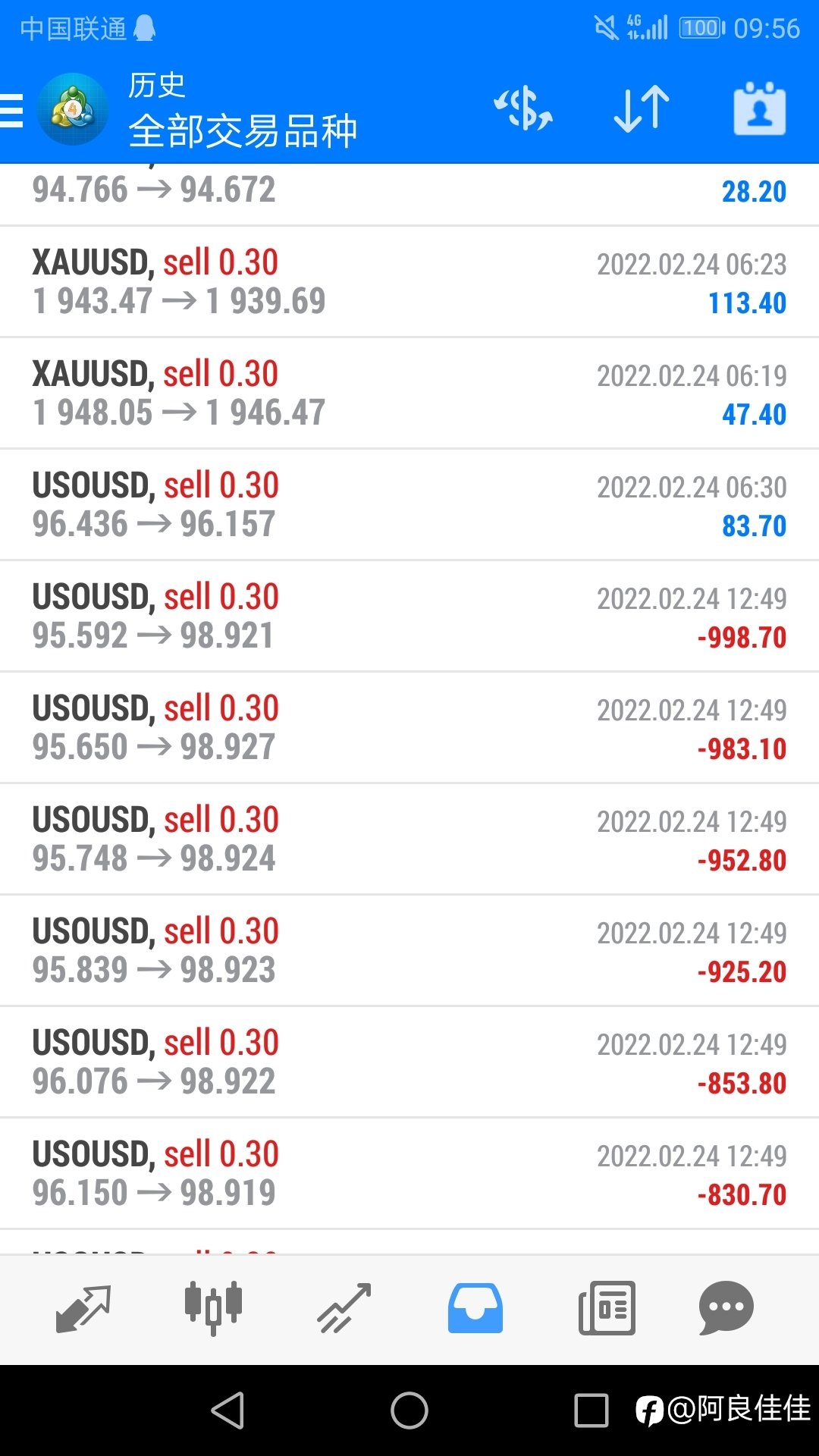The image size is (819, 1456).
Task: Switch to the news tab
Action: pyautogui.click(x=607, y=1308)
